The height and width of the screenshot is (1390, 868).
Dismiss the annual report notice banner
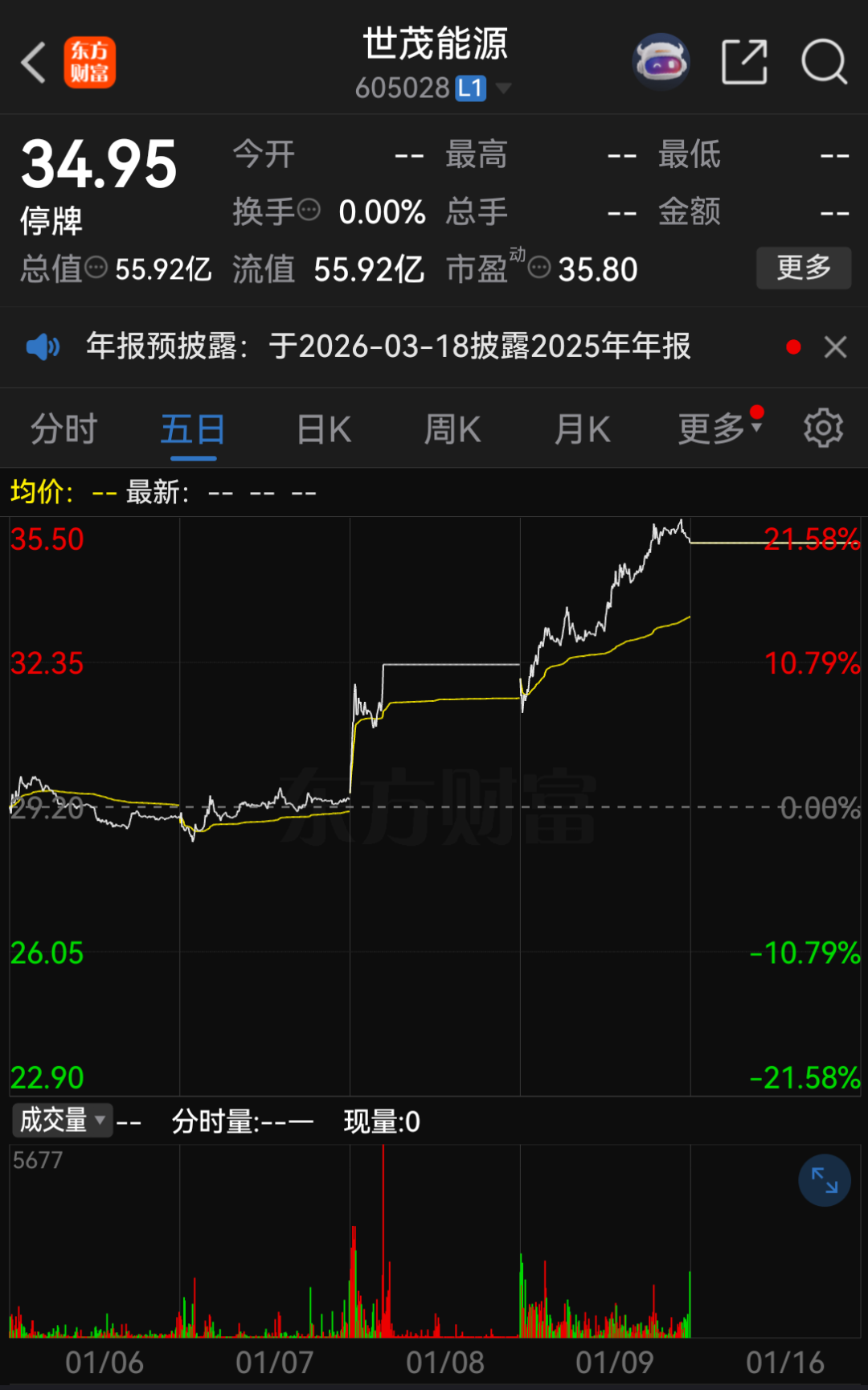tap(835, 347)
